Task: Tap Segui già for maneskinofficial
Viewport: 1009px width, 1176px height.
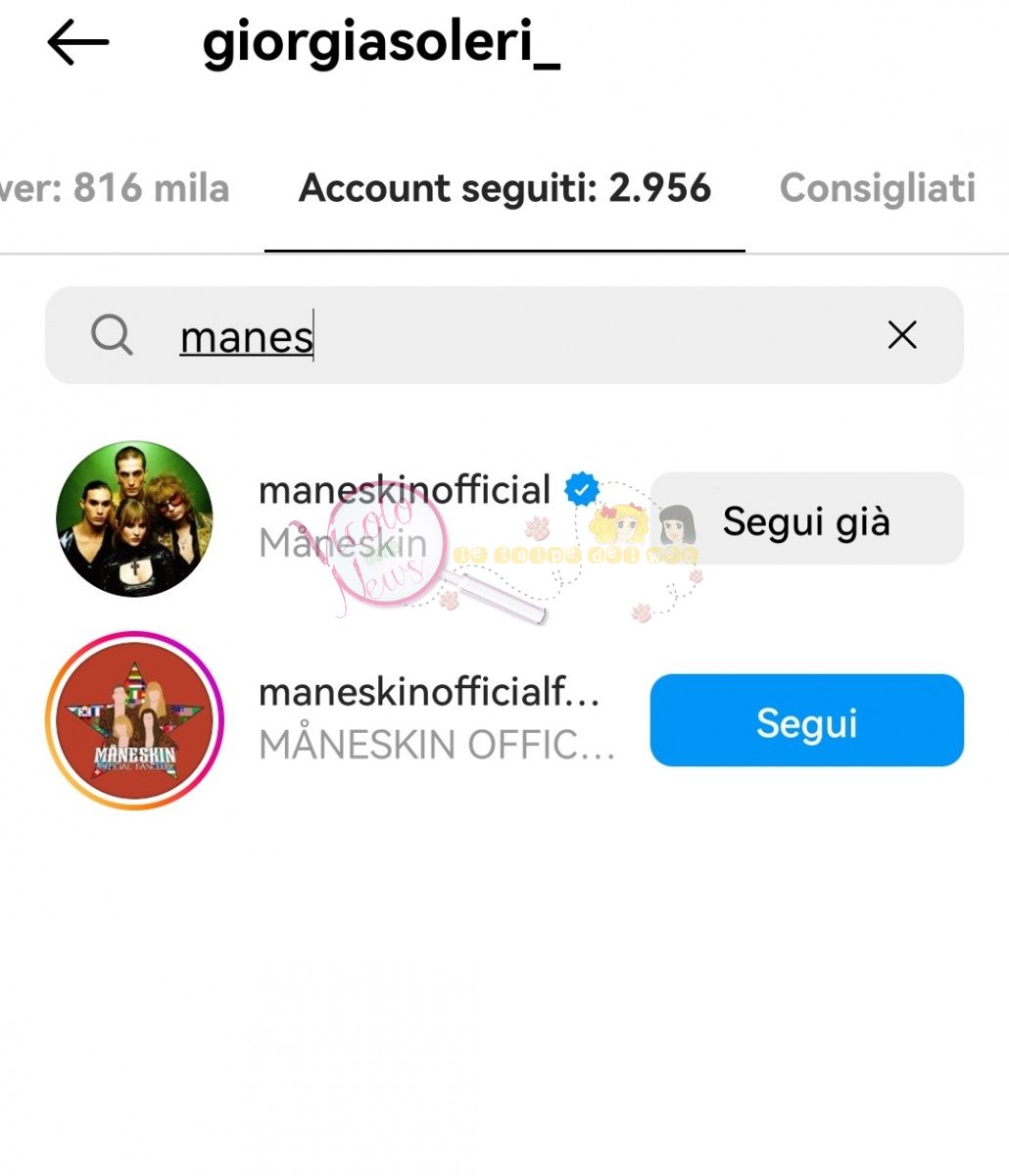Action: (806, 519)
